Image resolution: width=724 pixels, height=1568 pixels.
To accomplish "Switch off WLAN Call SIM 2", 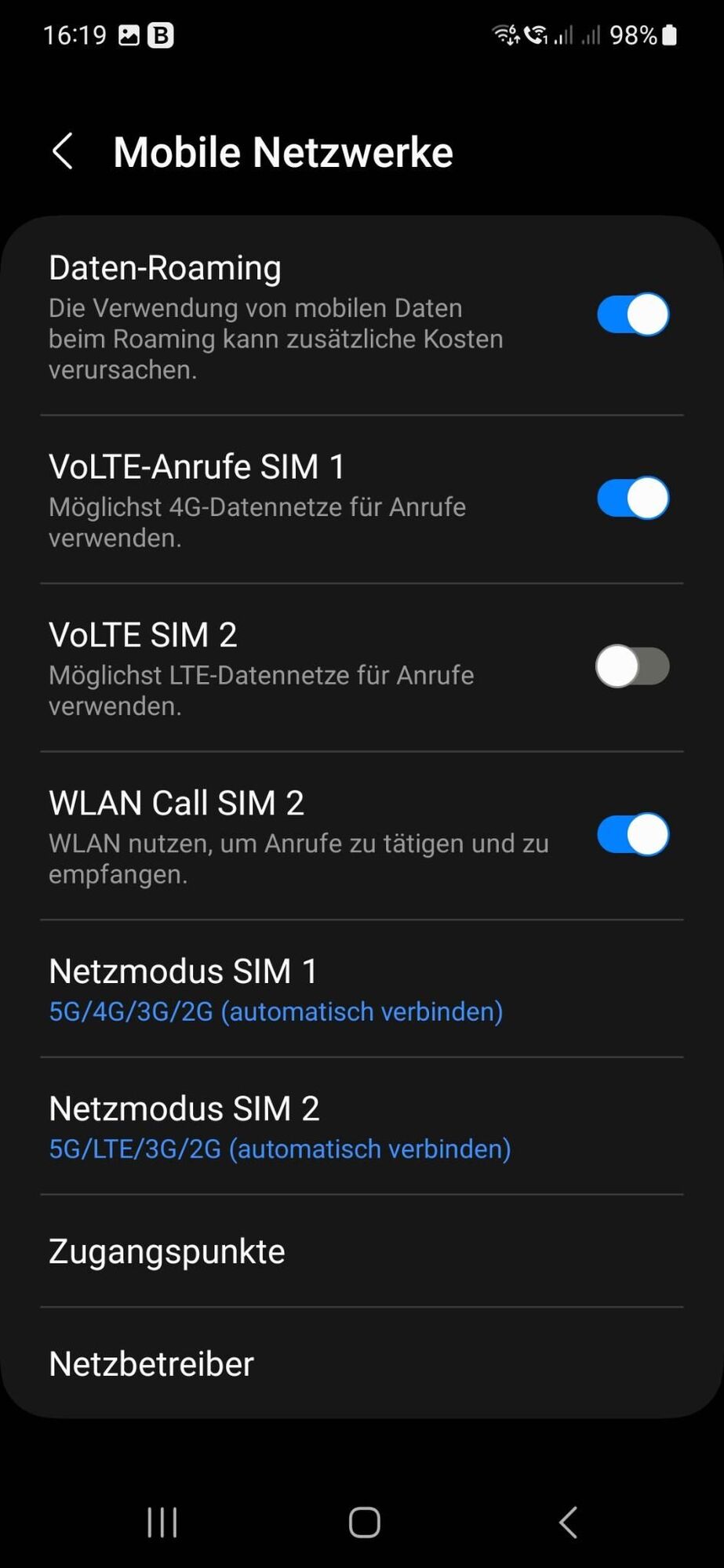I will [632, 834].
